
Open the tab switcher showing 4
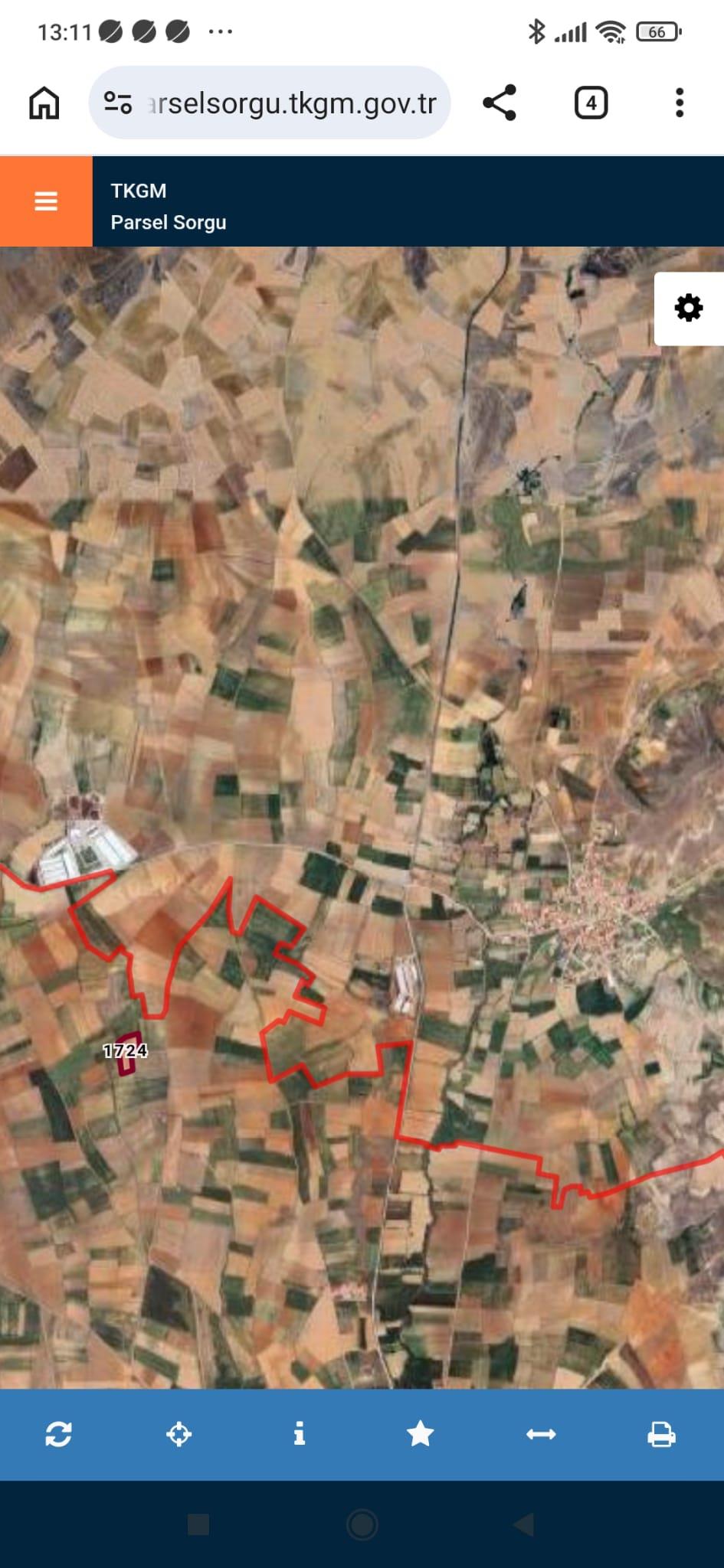tap(591, 103)
